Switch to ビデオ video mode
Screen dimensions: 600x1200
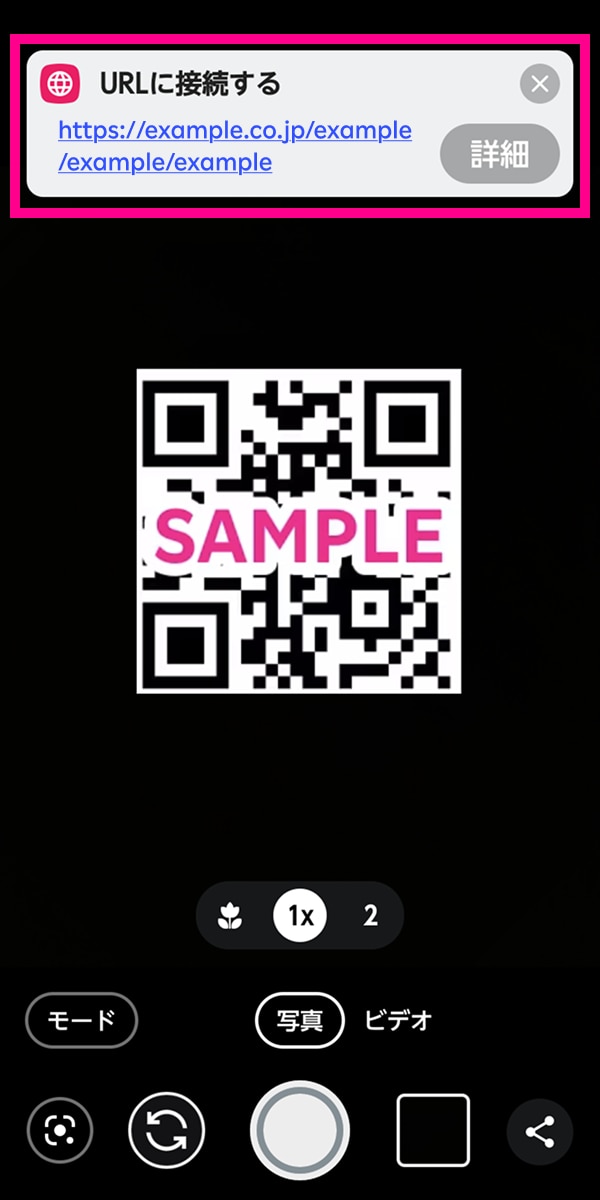398,1020
